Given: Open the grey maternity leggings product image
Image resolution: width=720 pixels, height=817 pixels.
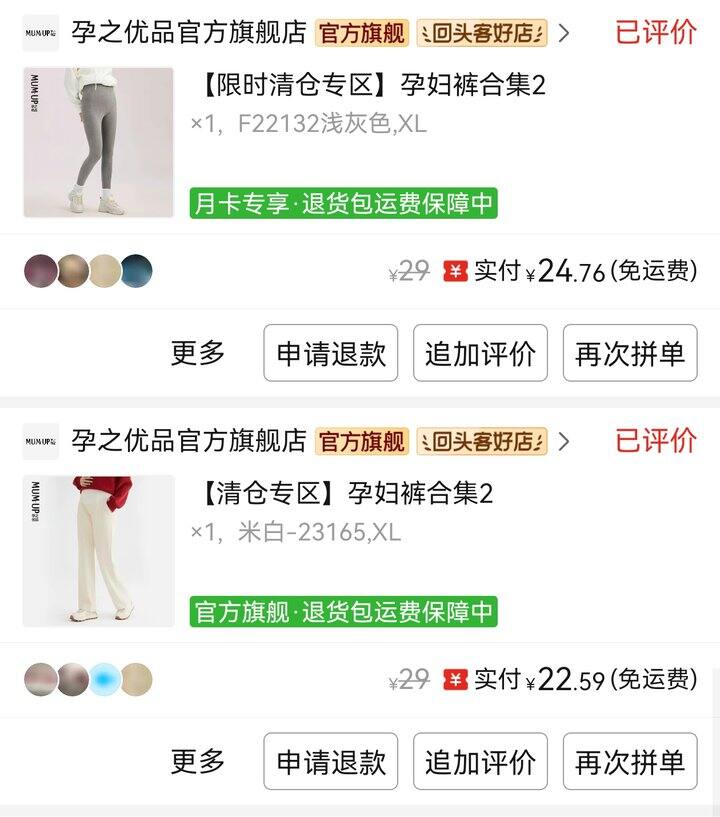Looking at the screenshot, I should [x=98, y=142].
